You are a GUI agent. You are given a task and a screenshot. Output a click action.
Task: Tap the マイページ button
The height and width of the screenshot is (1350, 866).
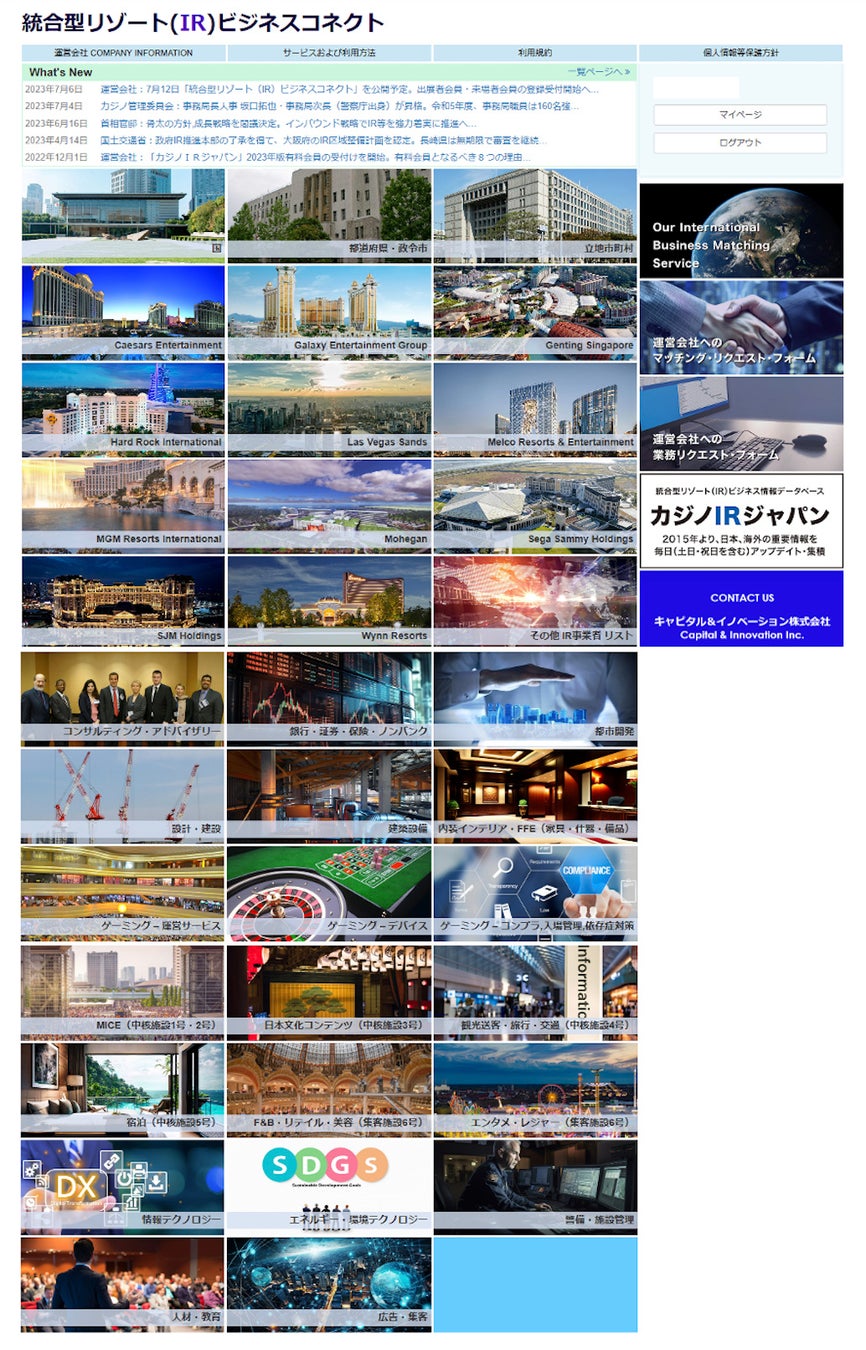click(740, 115)
